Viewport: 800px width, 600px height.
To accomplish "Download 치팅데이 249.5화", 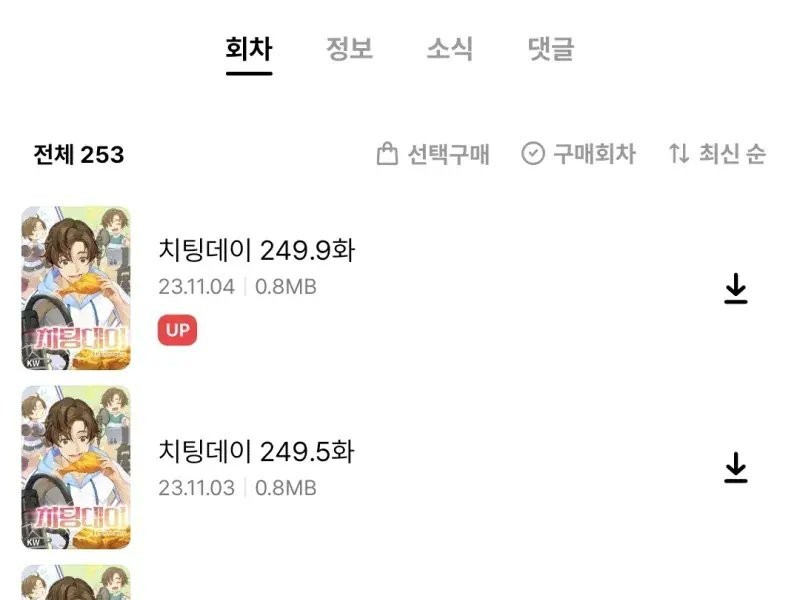I will click(735, 468).
